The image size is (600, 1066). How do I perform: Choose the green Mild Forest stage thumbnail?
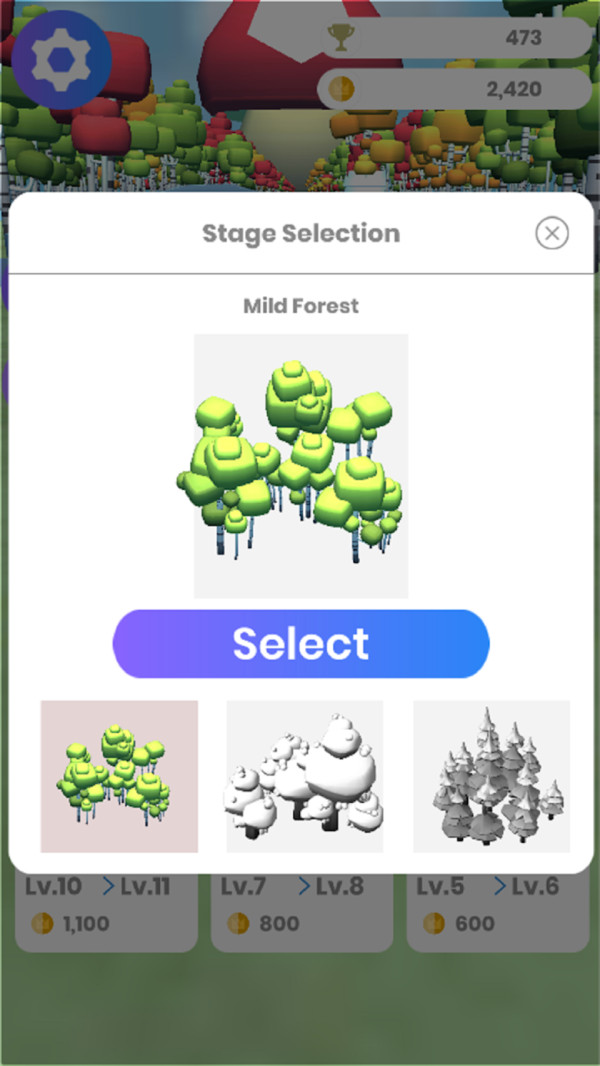pyautogui.click(x=119, y=776)
